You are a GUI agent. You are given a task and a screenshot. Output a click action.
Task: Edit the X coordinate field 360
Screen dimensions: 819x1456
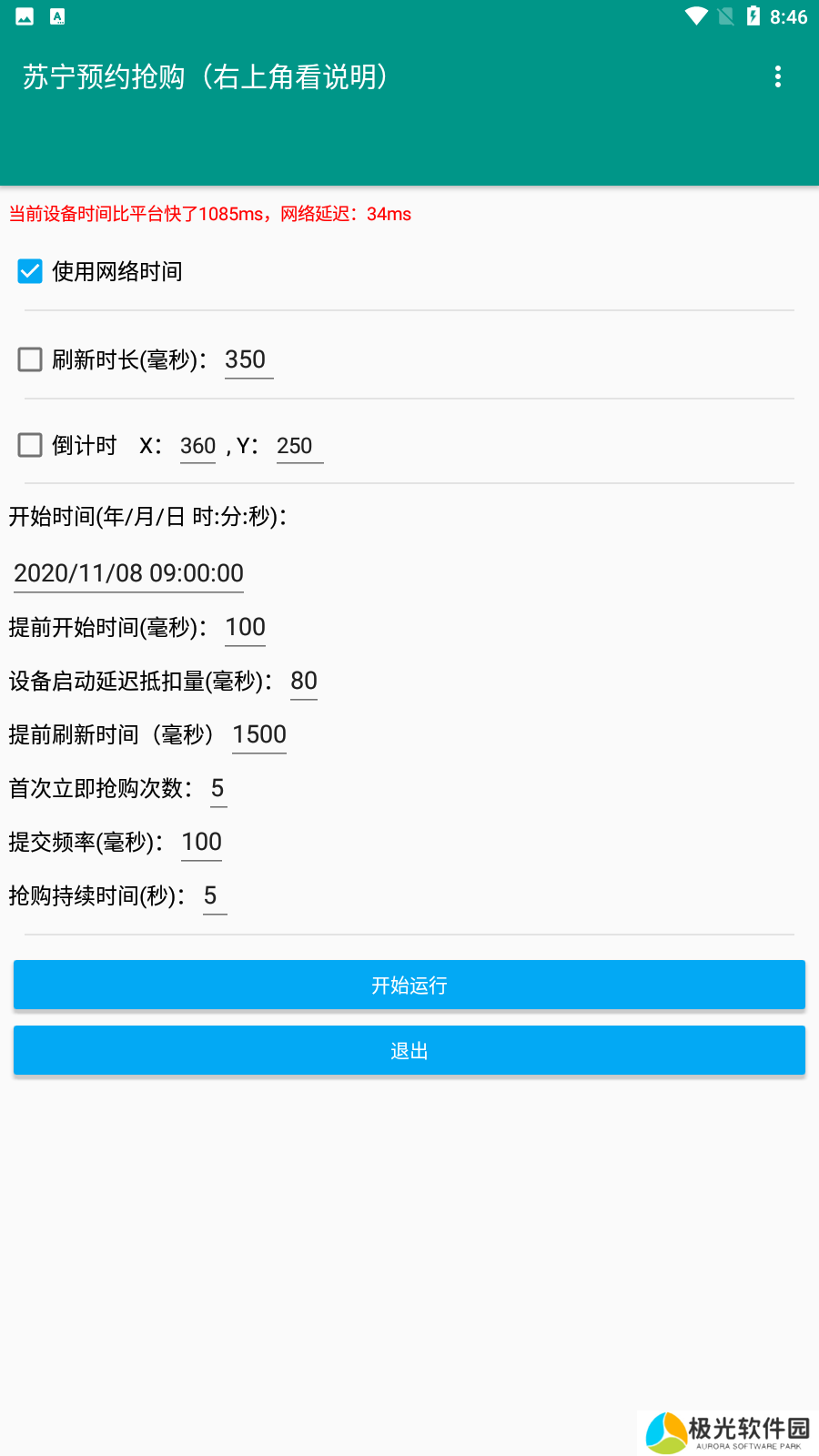[x=197, y=446]
